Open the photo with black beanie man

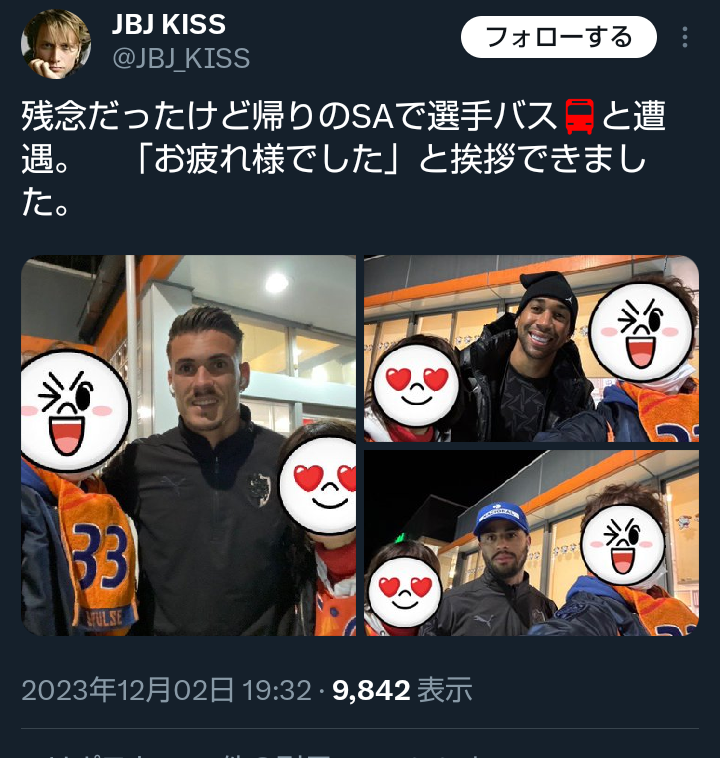coord(531,349)
